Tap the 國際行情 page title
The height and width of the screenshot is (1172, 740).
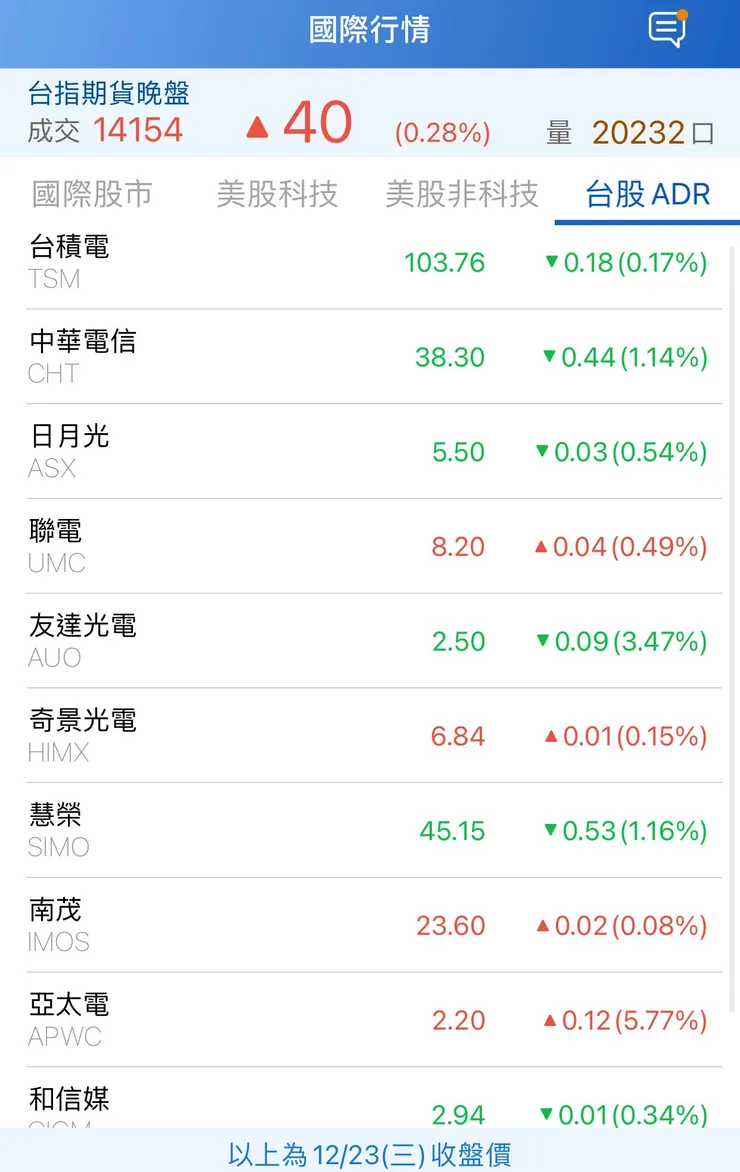370,30
